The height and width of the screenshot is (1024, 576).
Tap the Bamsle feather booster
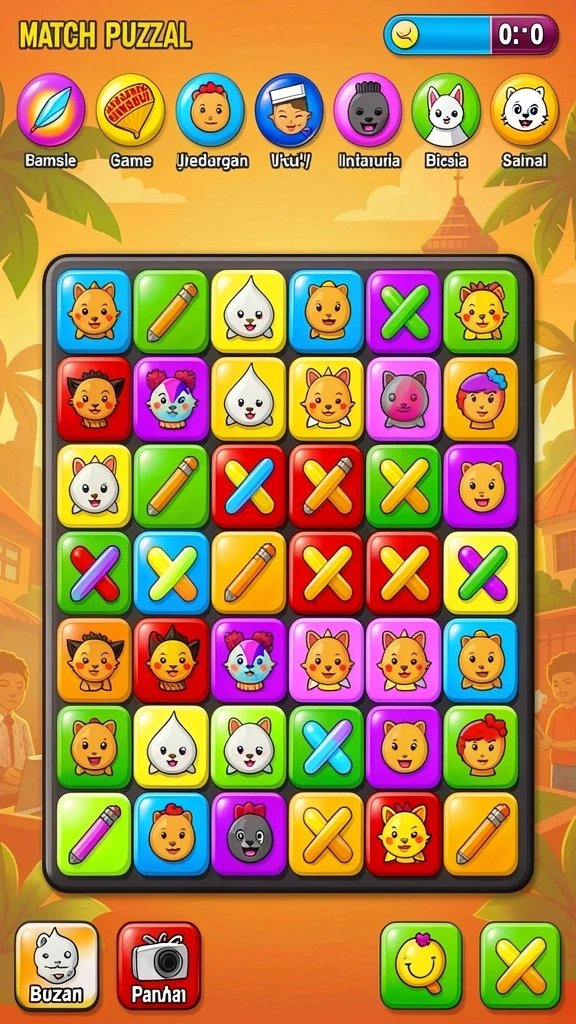point(51,110)
